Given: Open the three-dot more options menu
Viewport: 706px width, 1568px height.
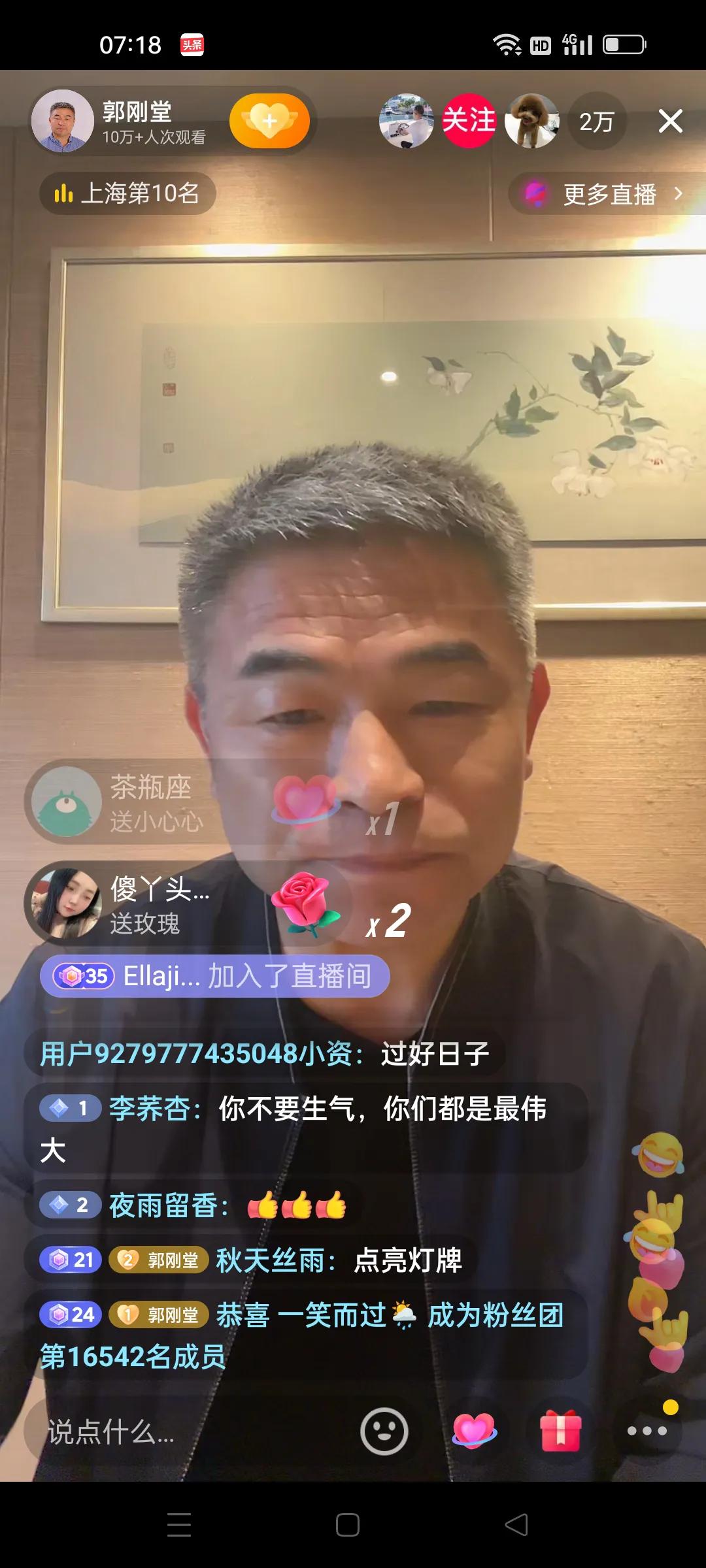Looking at the screenshot, I should (647, 1431).
